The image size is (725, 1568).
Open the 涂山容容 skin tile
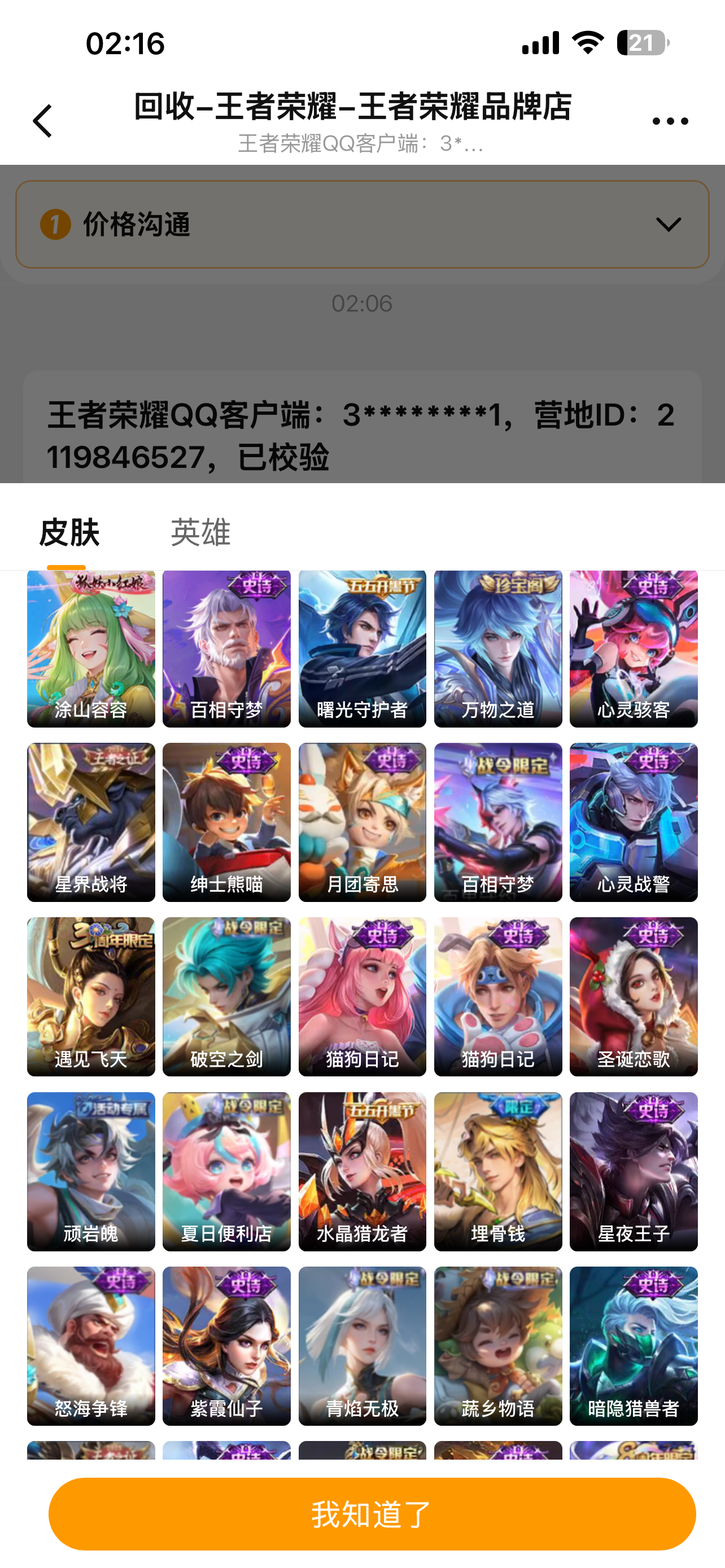[91, 649]
